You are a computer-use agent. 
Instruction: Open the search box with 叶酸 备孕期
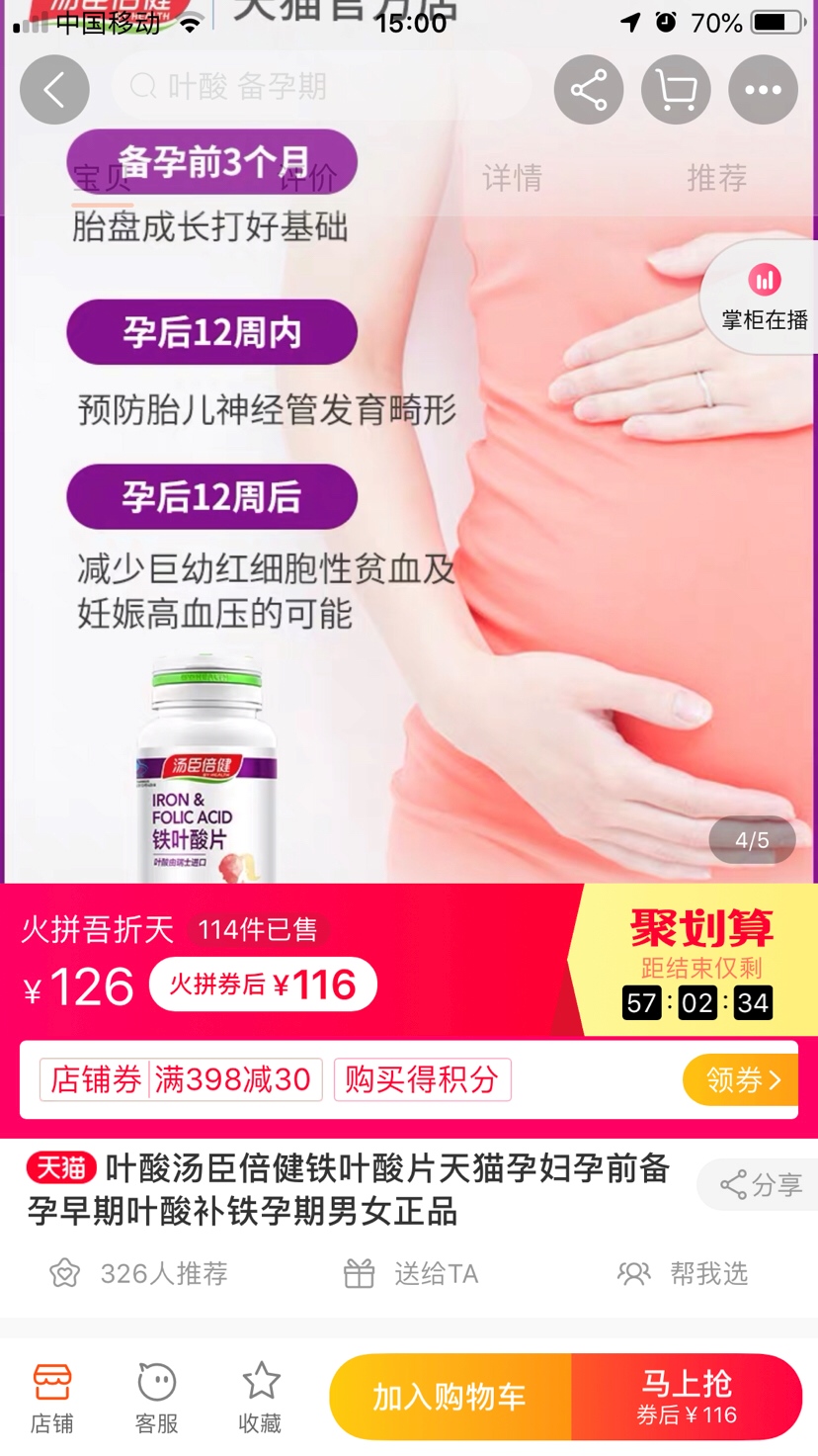321,87
